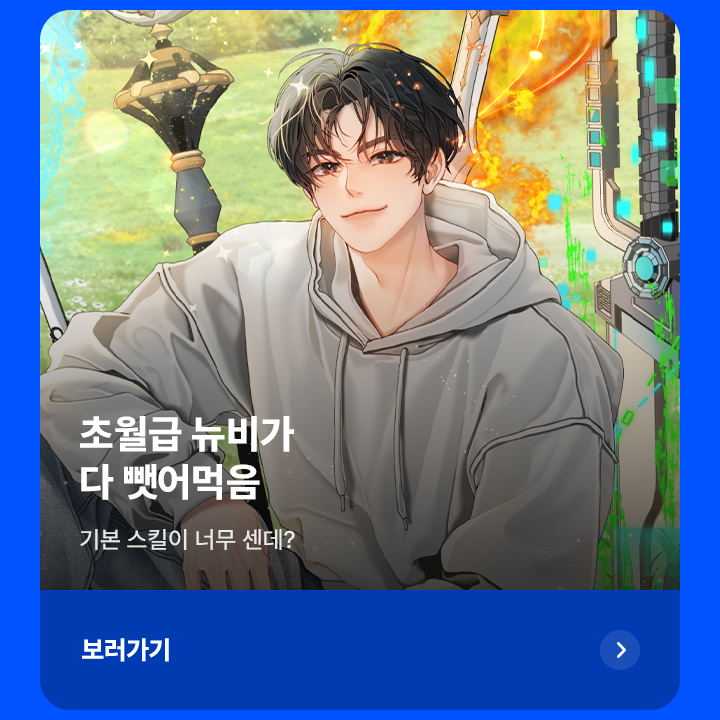720x720 pixels.
Task: Open the 초월급 뉴비가 다 뺏어먹음 webtoon card
Action: (x=360, y=300)
